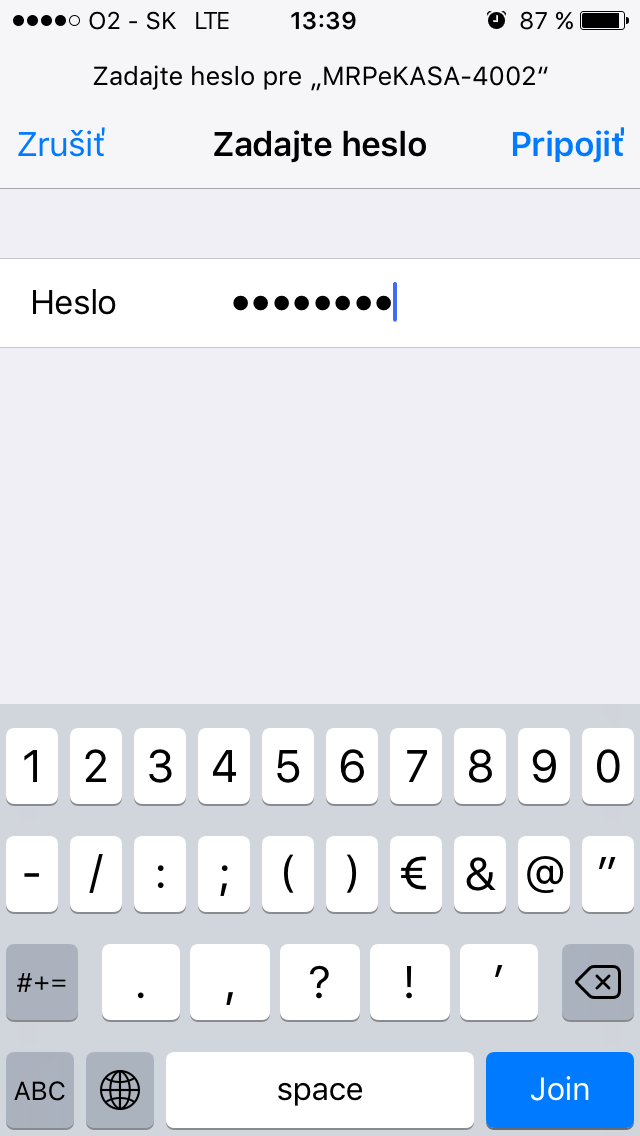
Task: Type the digit 0 key
Action: (x=608, y=767)
